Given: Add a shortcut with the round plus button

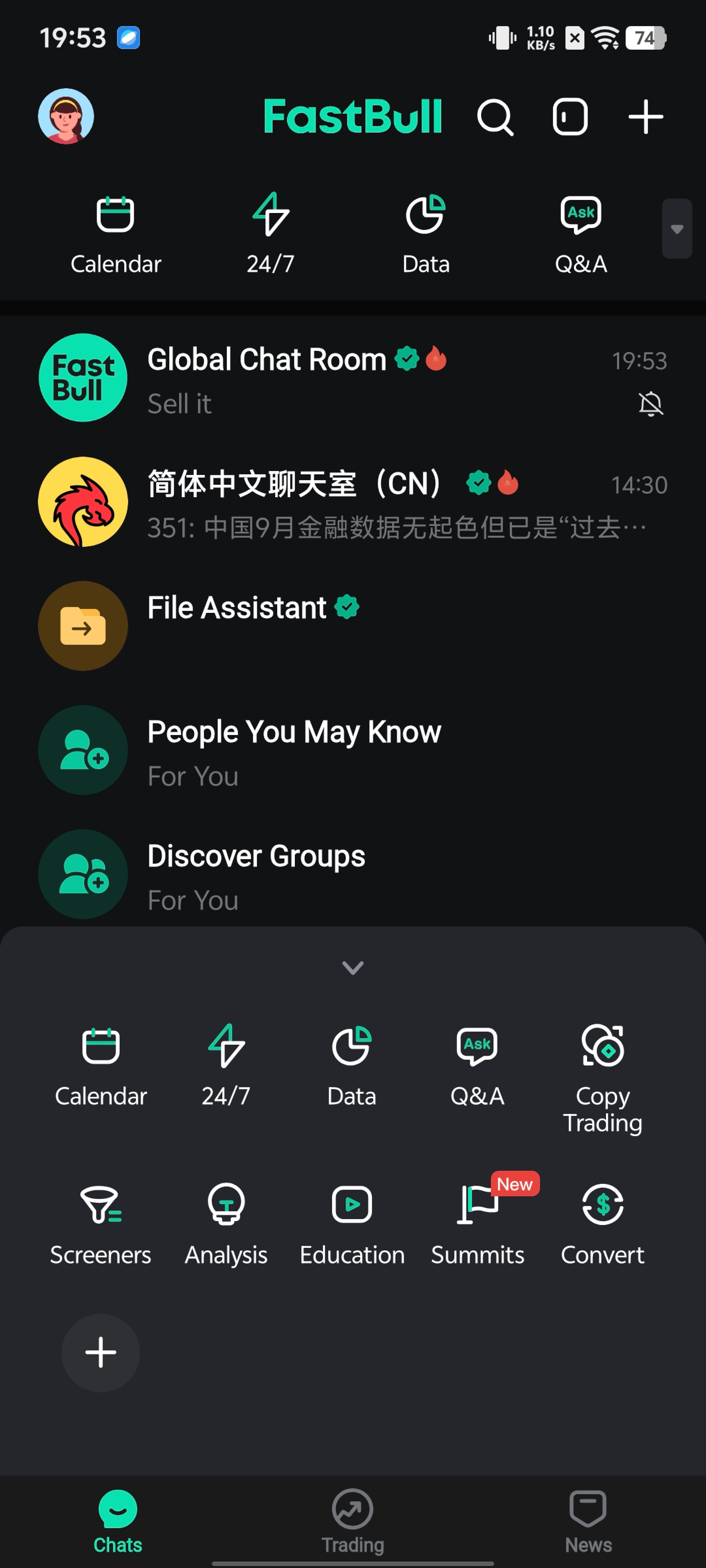Looking at the screenshot, I should click(101, 1352).
